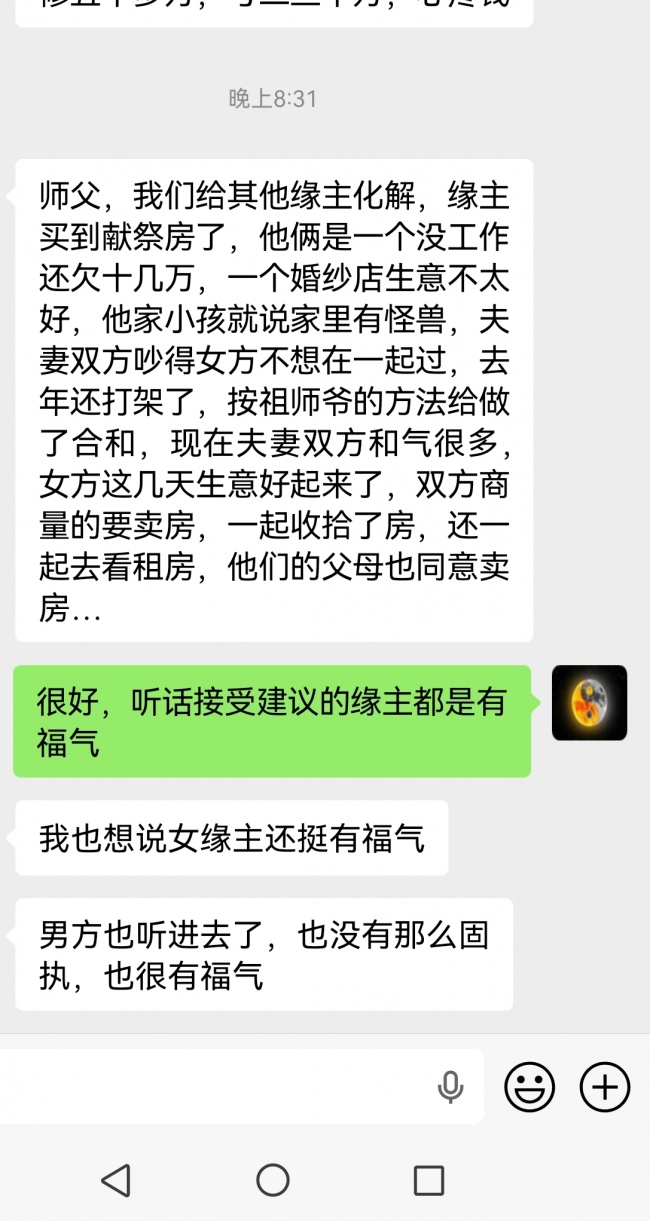Open the sender's moon avatar profile
The height and width of the screenshot is (1221, 650).
click(589, 703)
